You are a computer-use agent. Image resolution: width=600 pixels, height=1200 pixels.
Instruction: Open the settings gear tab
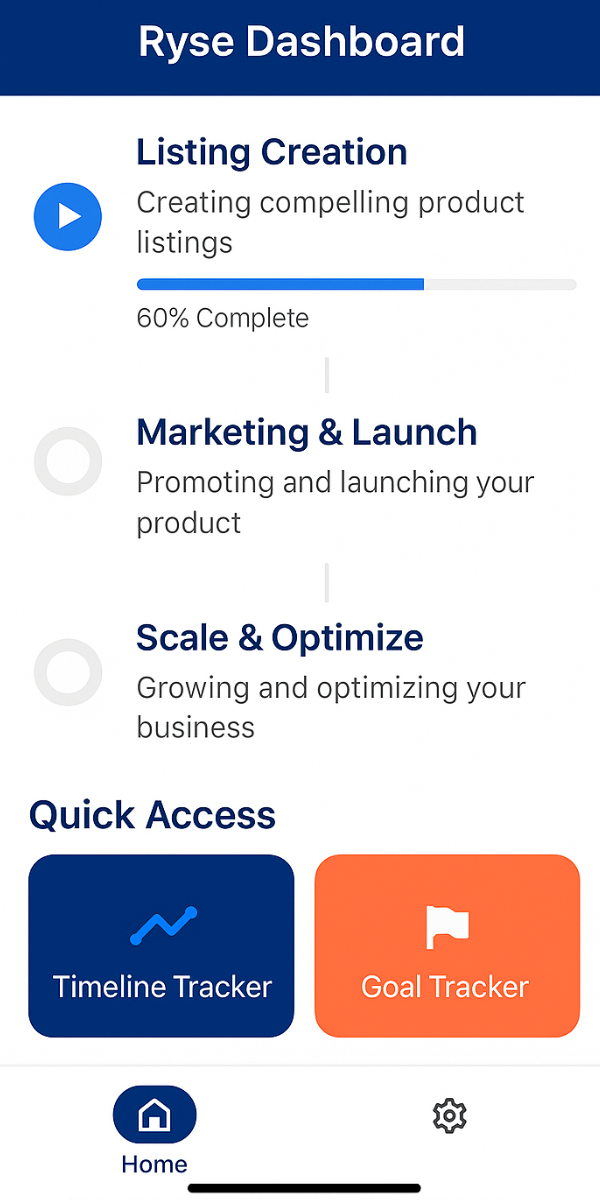[450, 1115]
